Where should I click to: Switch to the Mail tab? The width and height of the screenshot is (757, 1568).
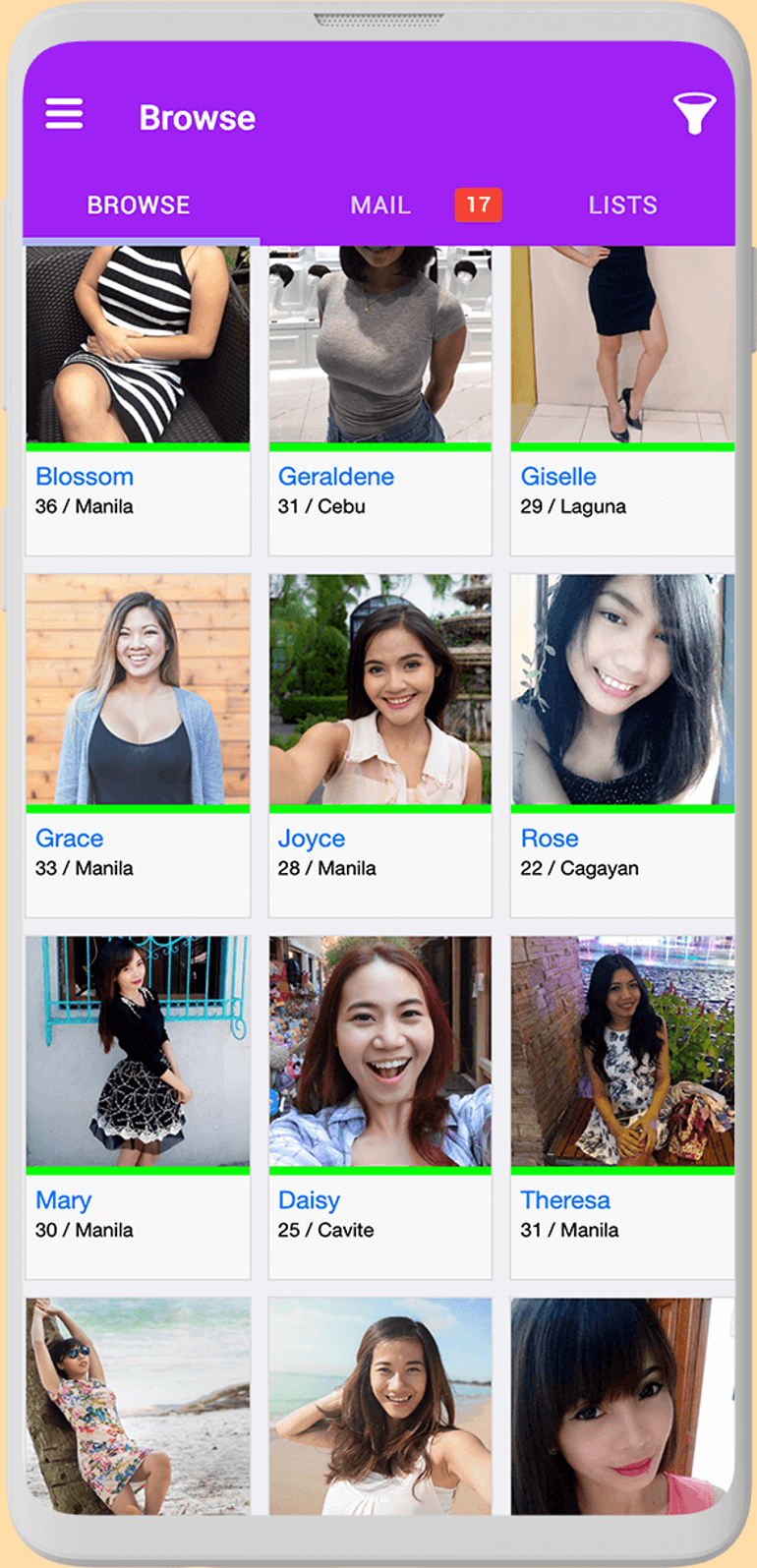(380, 204)
